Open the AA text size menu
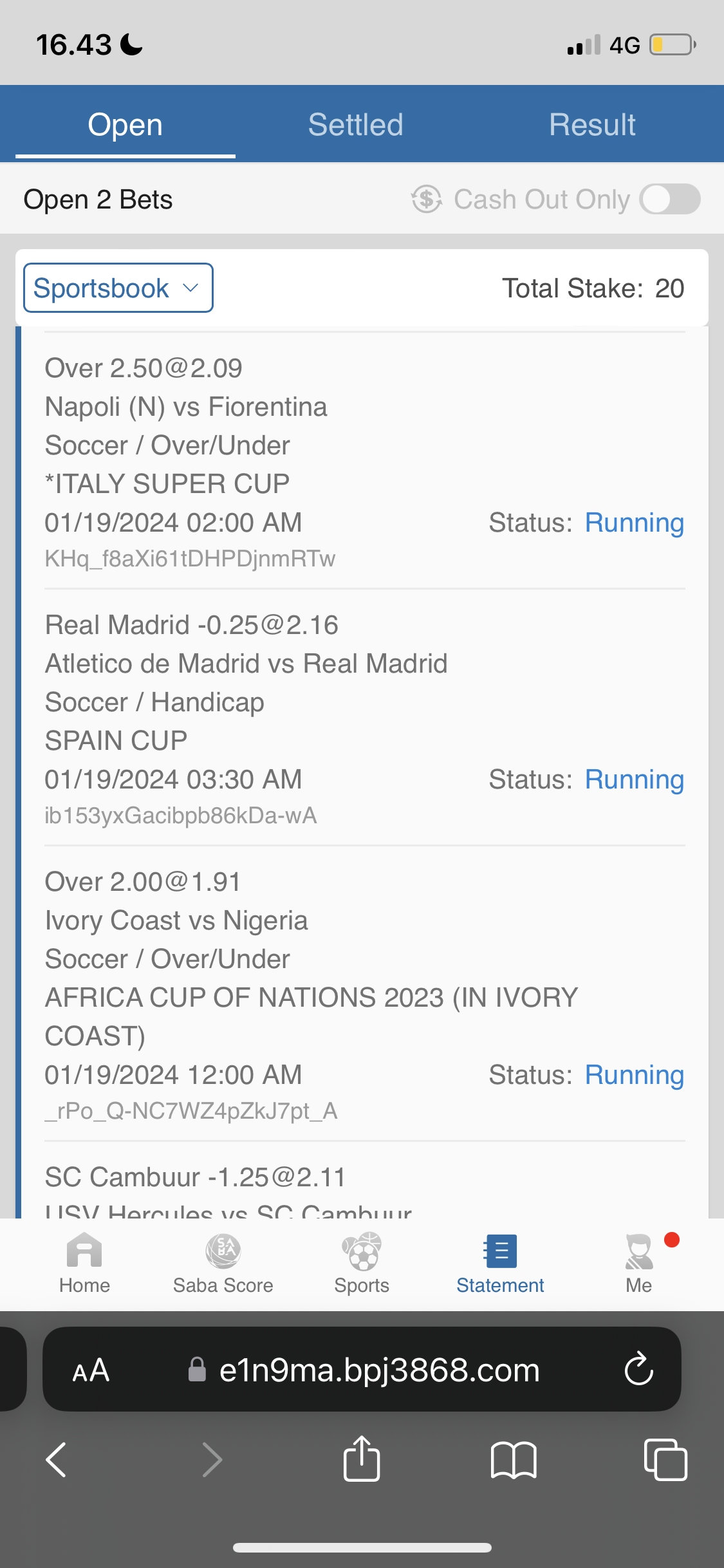The height and width of the screenshot is (1568, 724). tap(91, 1370)
